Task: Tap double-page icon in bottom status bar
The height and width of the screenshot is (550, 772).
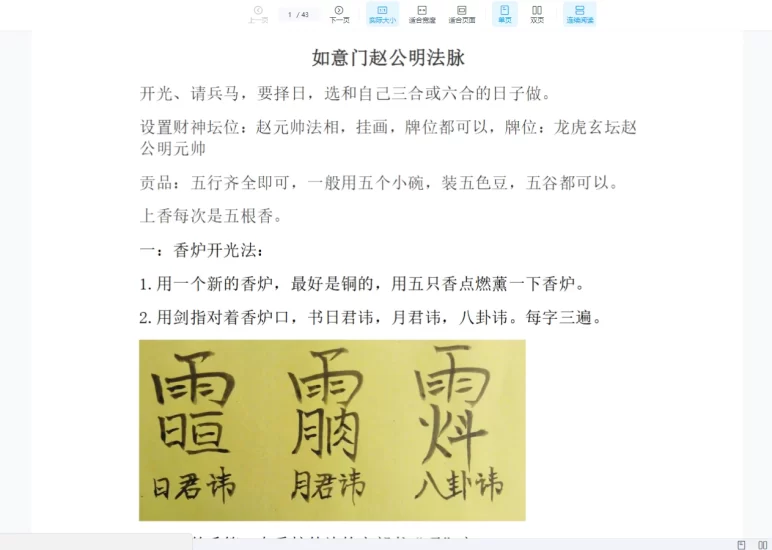Action: (x=759, y=544)
